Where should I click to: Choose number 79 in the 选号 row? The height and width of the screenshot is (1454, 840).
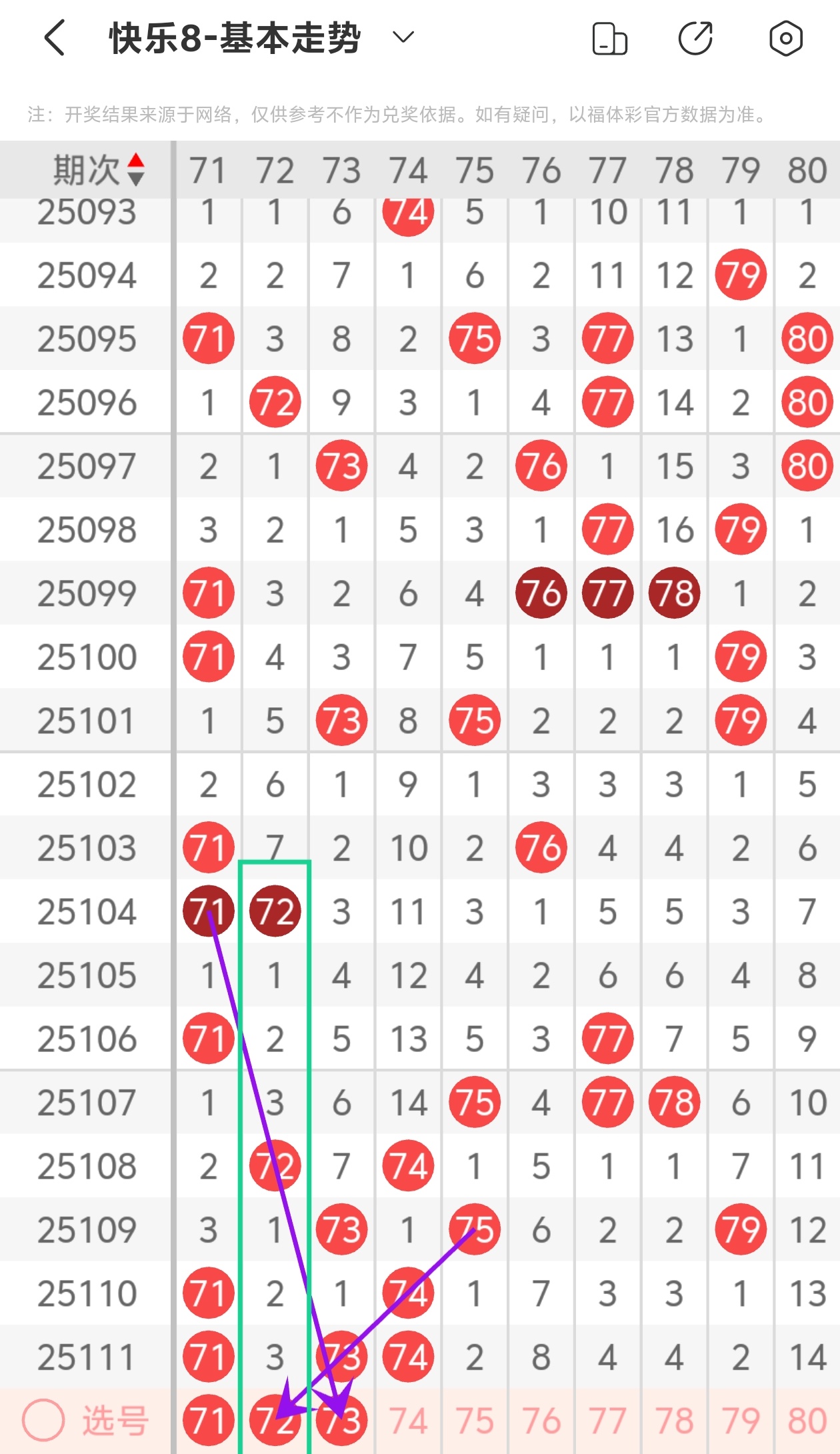tap(741, 1420)
